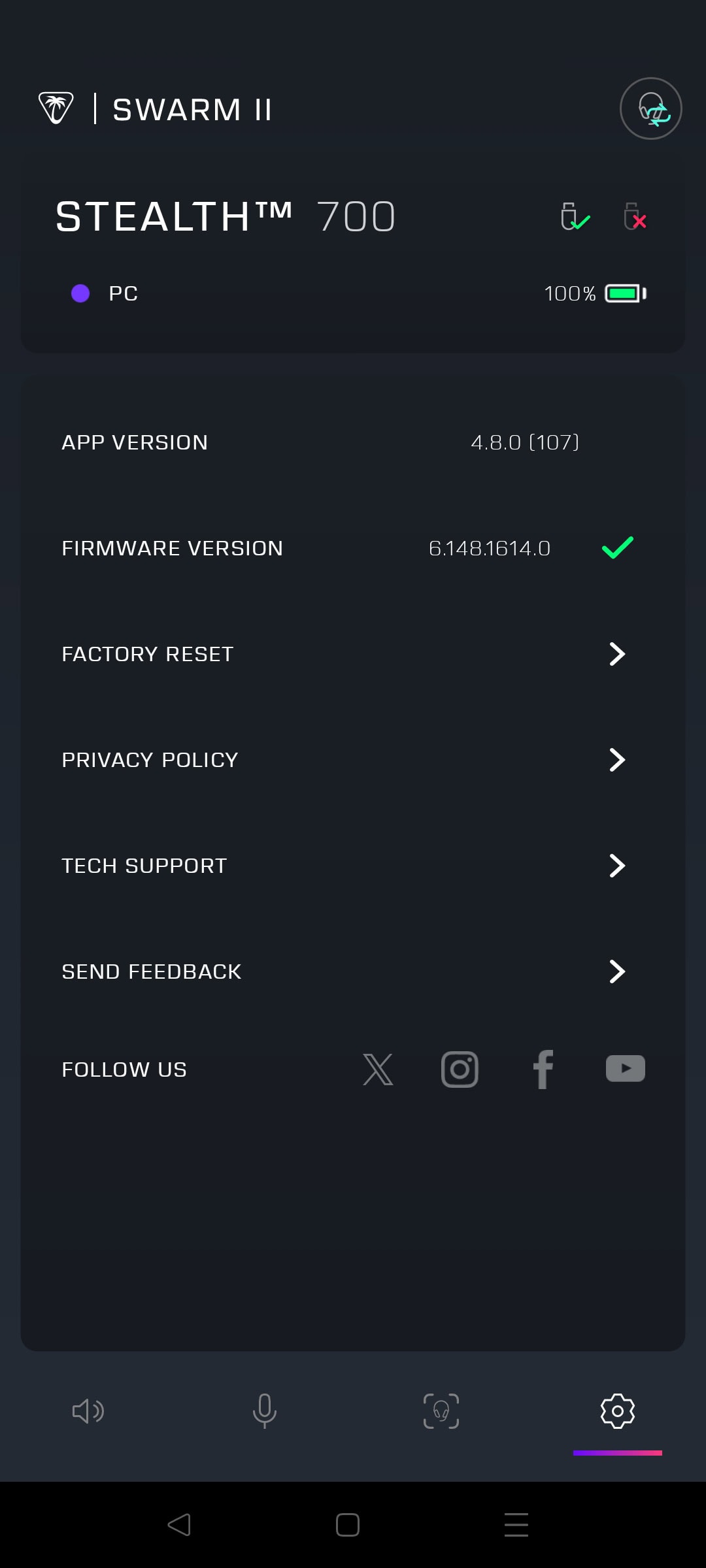Click the 100% battery indicator
The image size is (706, 1568).
pos(596,293)
